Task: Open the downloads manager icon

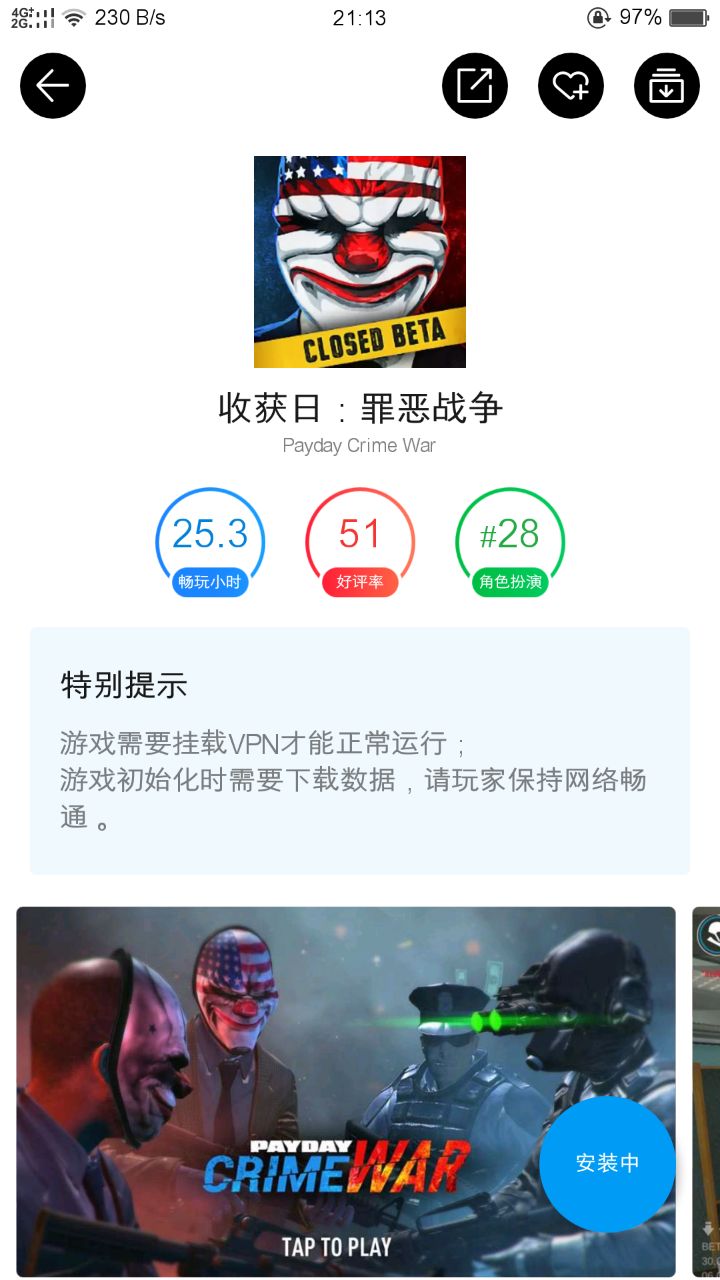Action: point(667,86)
